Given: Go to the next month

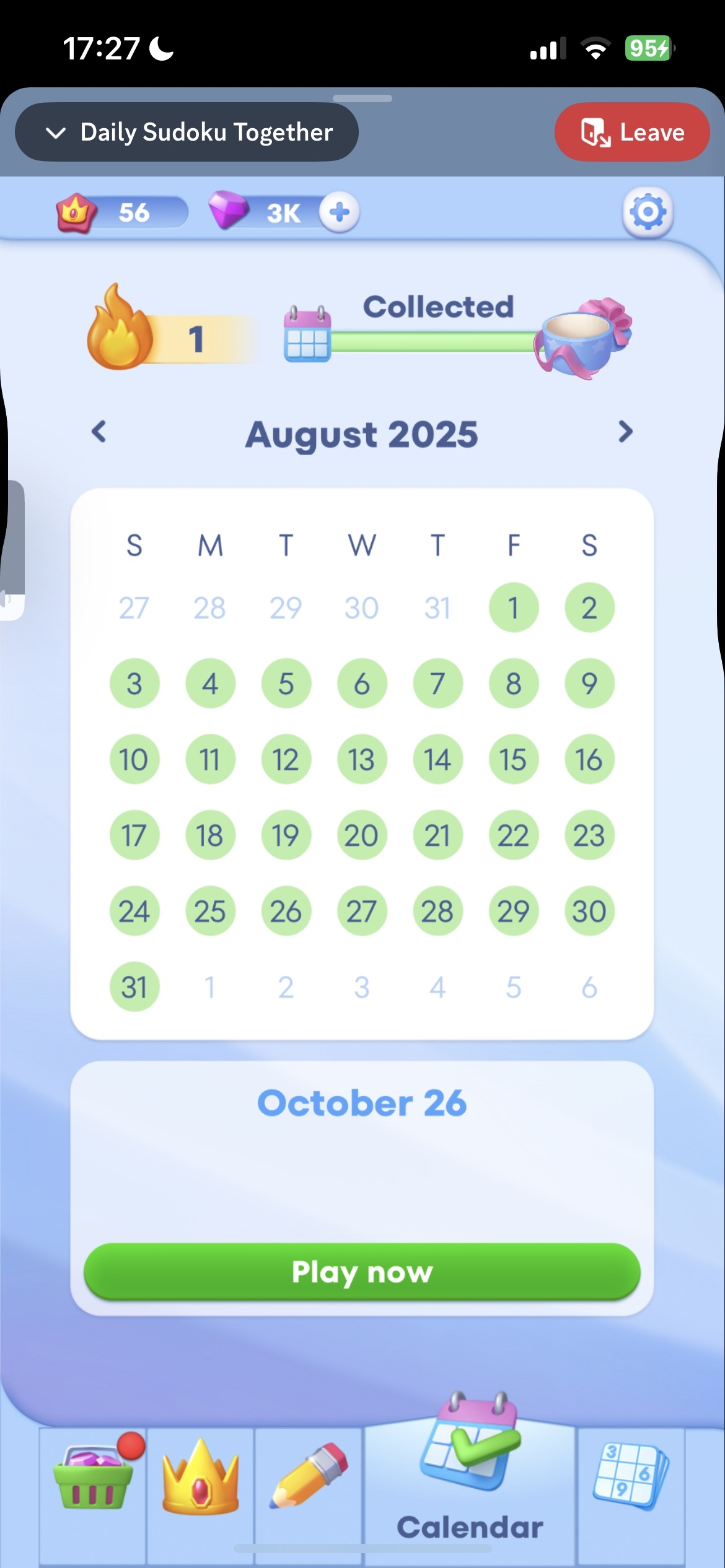Looking at the screenshot, I should tap(625, 432).
